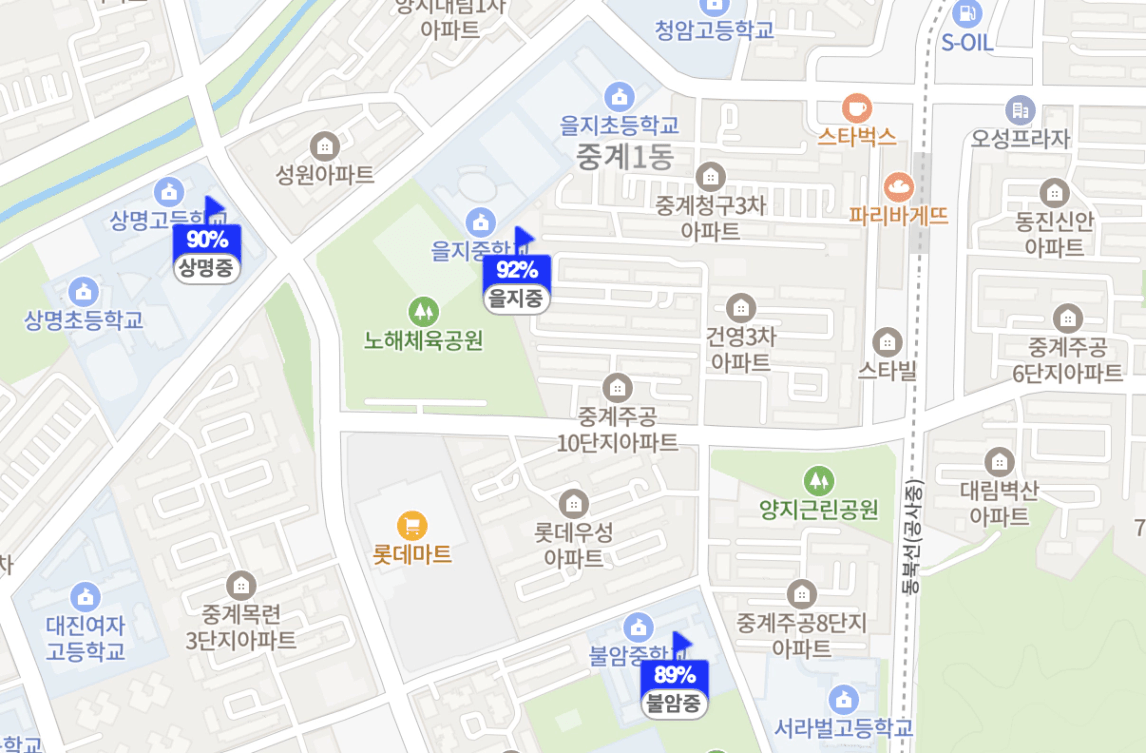Select the 스타벅스 cafe icon
Screen dimensions: 1146x753
pos(856,107)
